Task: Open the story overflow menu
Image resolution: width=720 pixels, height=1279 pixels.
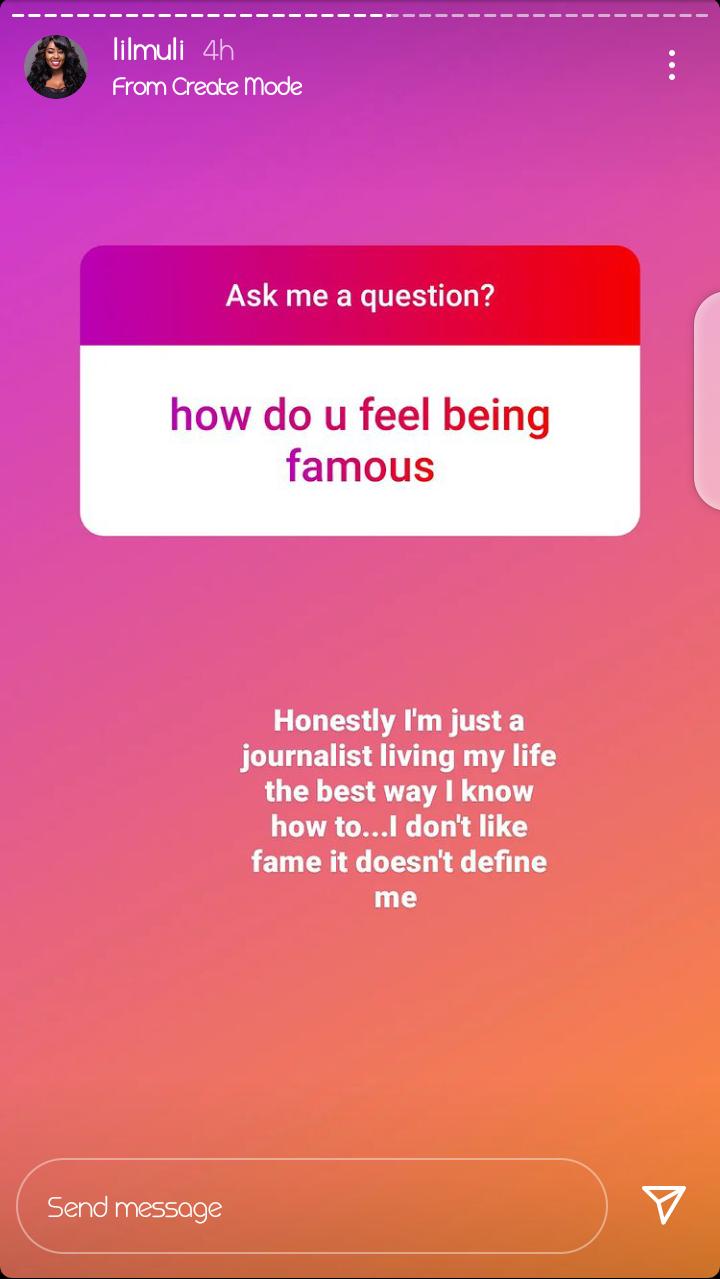Action: pos(672,66)
